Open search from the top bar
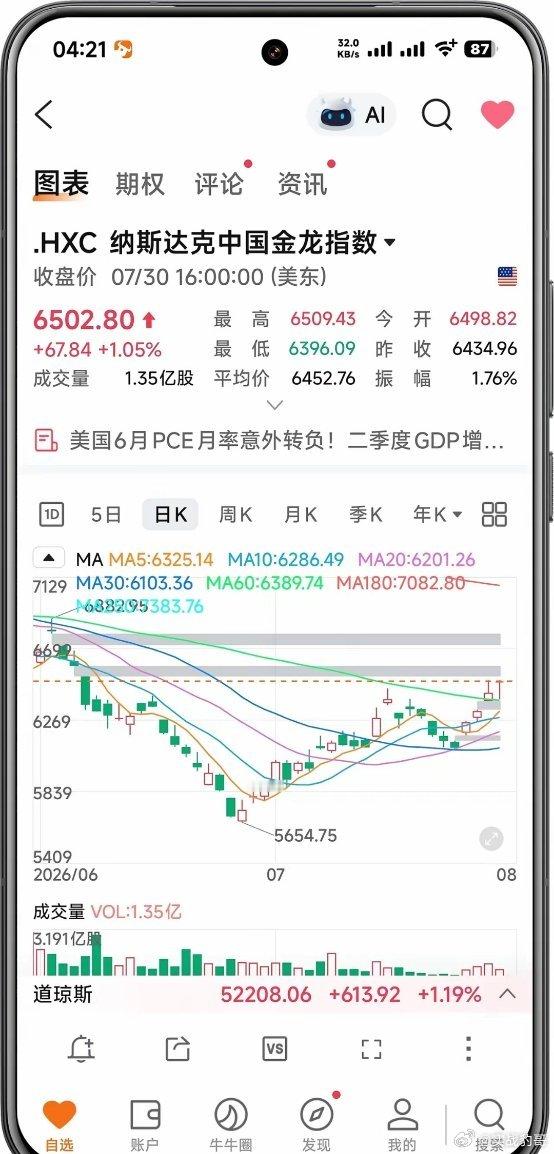This screenshot has width=554, height=1154. coord(437,116)
